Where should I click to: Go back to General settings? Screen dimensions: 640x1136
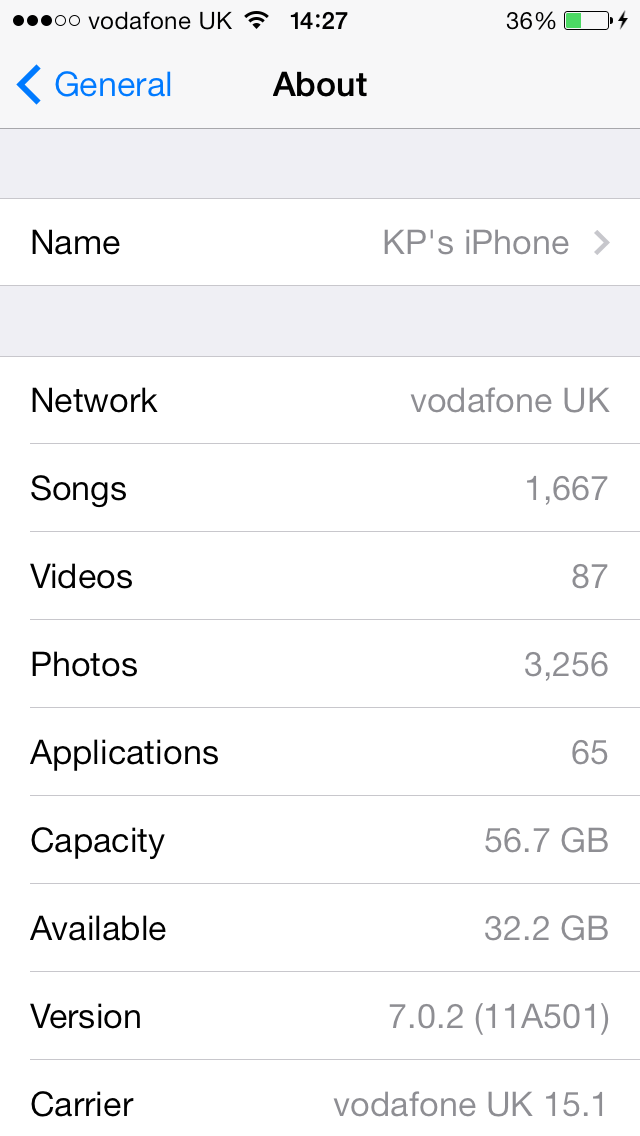coord(95,85)
